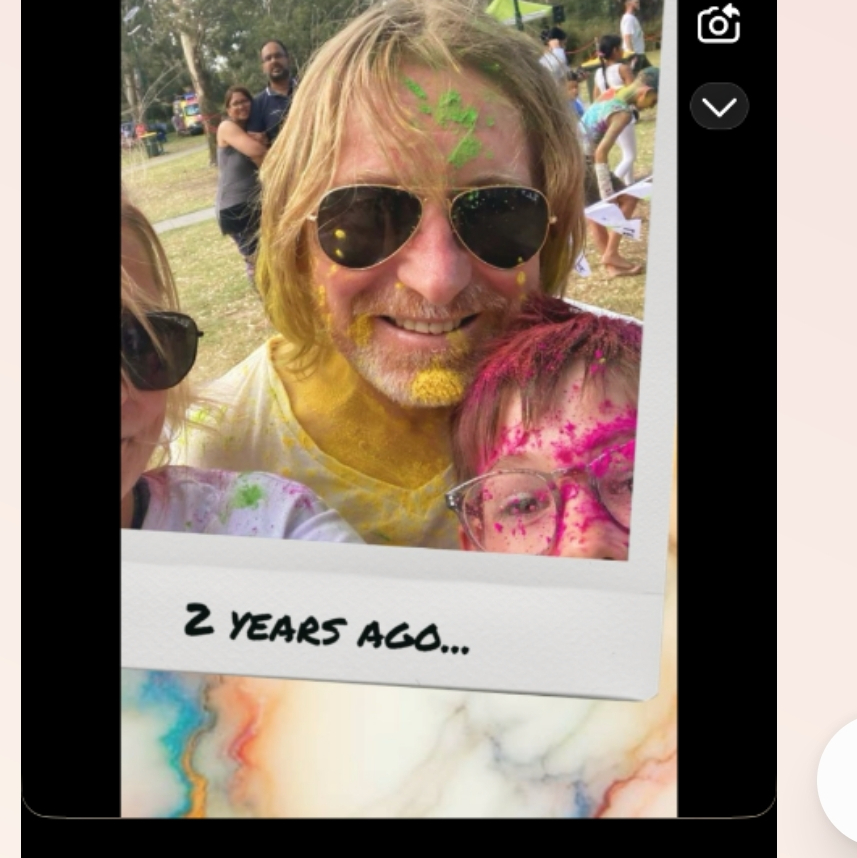
Task: Collapse the tools with the down chevron
Action: pyautogui.click(x=719, y=106)
